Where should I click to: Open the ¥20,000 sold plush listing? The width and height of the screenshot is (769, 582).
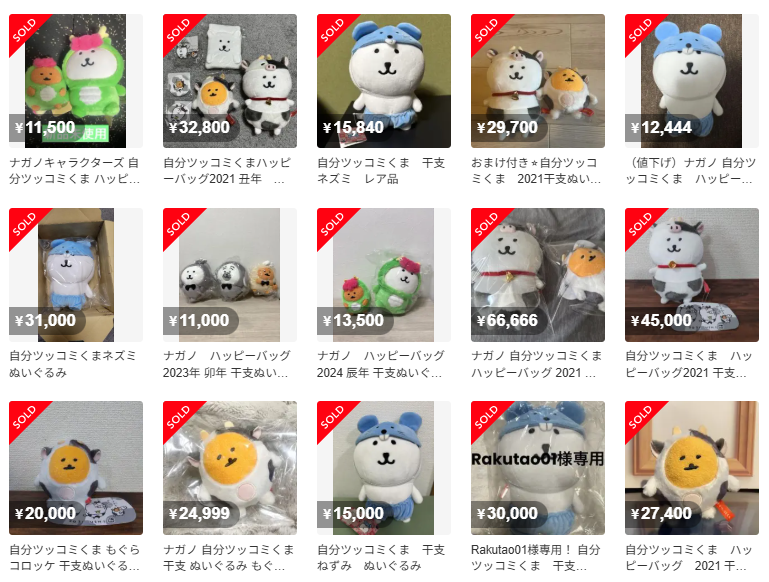pos(76,468)
